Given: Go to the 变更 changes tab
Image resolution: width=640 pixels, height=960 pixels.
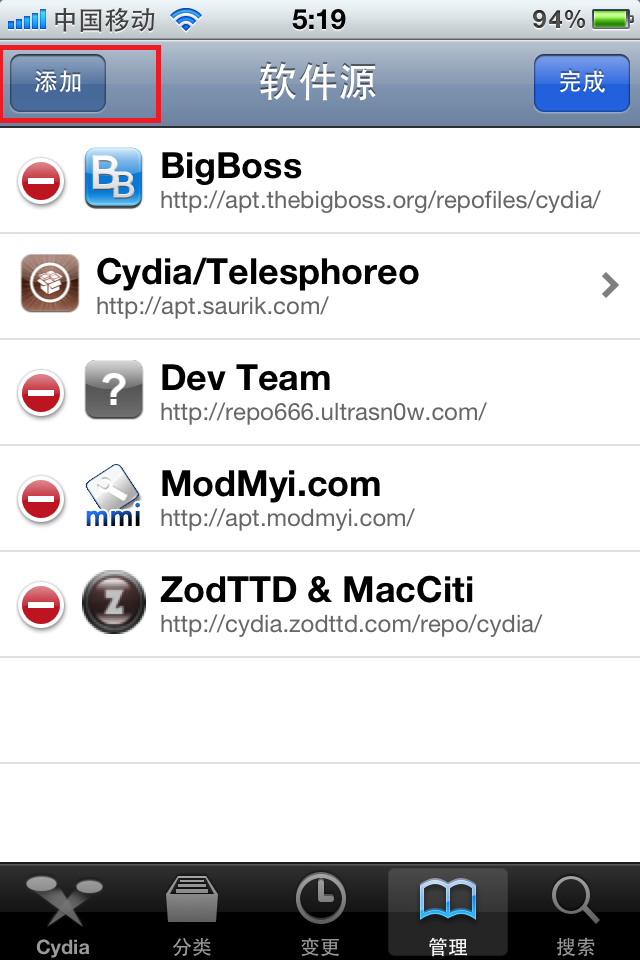Looking at the screenshot, I should [x=320, y=914].
